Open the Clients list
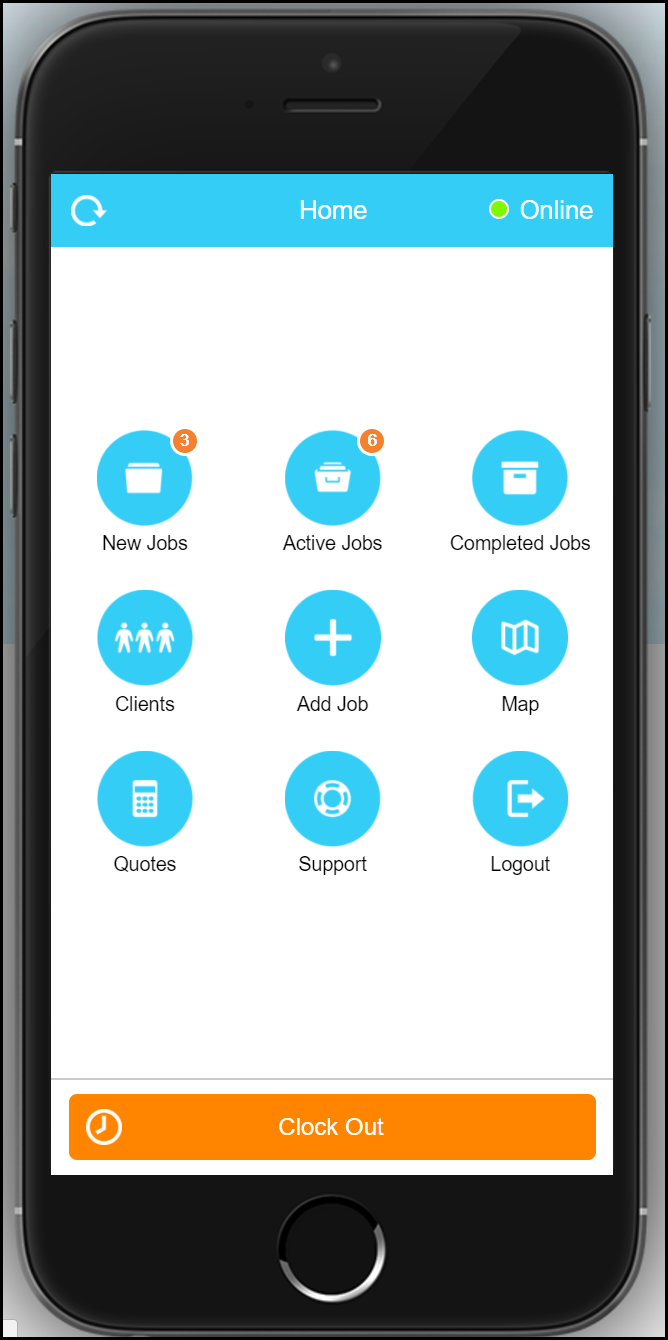 coord(145,638)
